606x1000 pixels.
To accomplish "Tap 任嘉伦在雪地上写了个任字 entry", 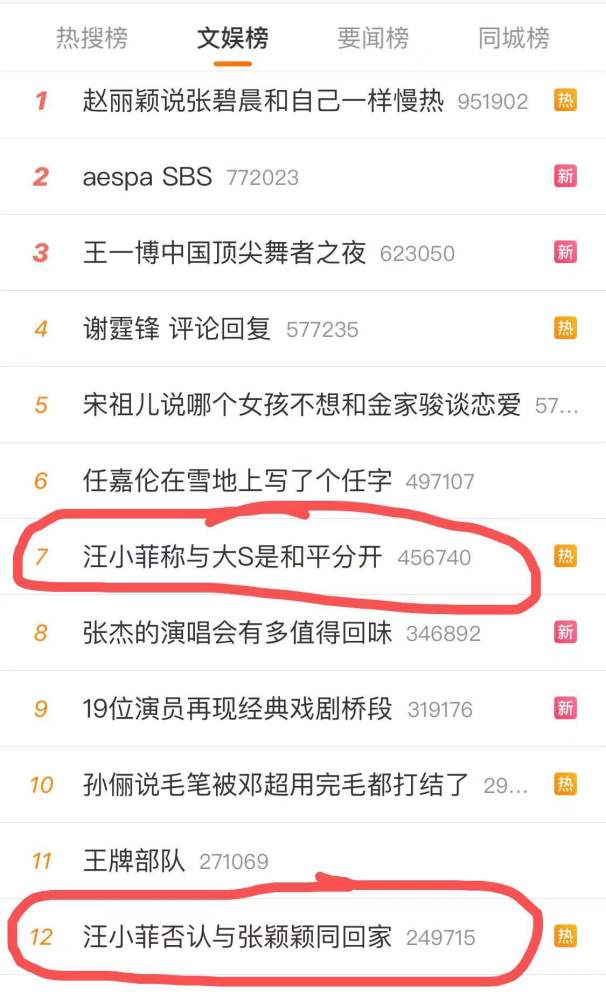I will tap(303, 481).
